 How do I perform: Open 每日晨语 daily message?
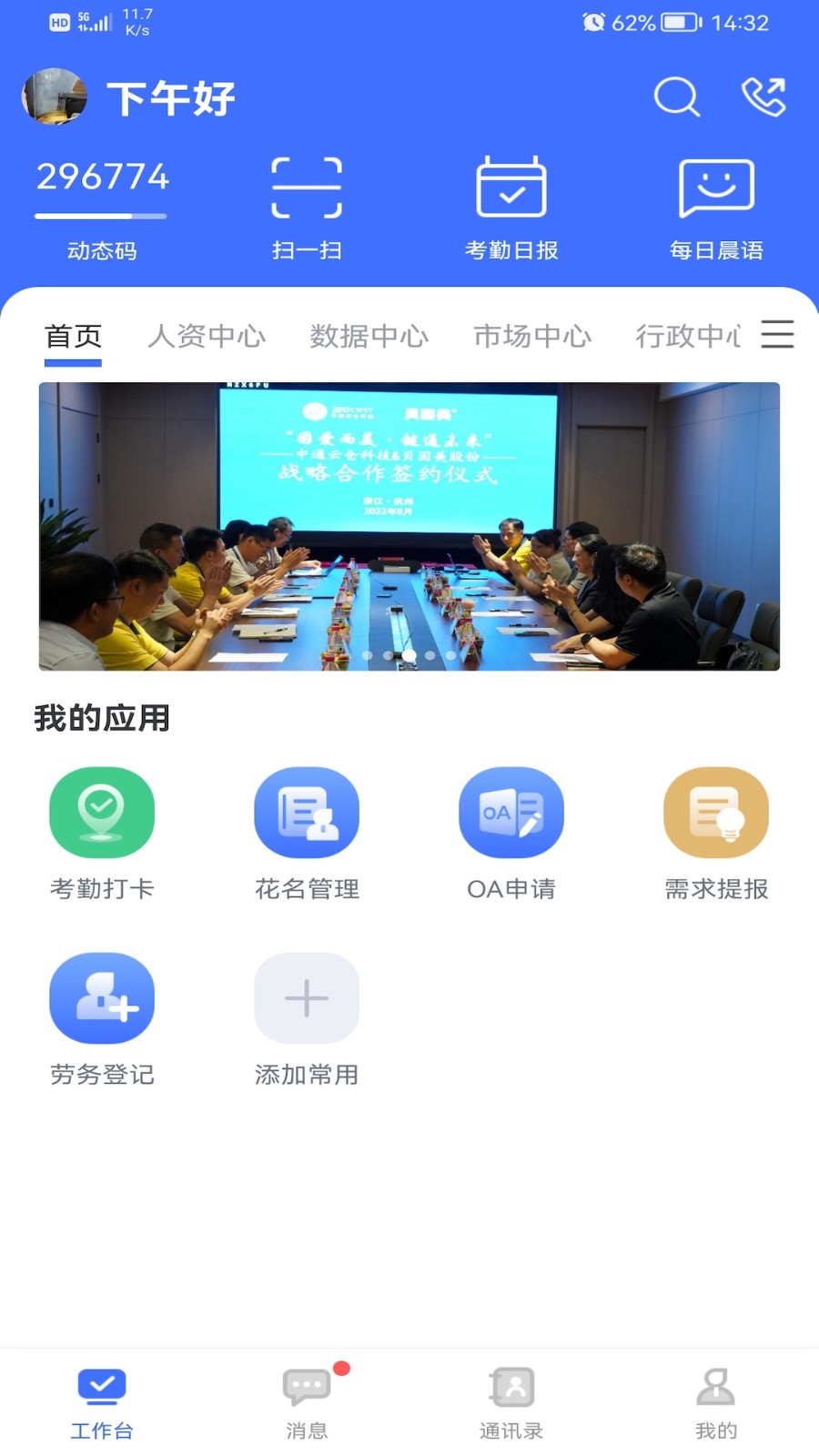coord(716,206)
